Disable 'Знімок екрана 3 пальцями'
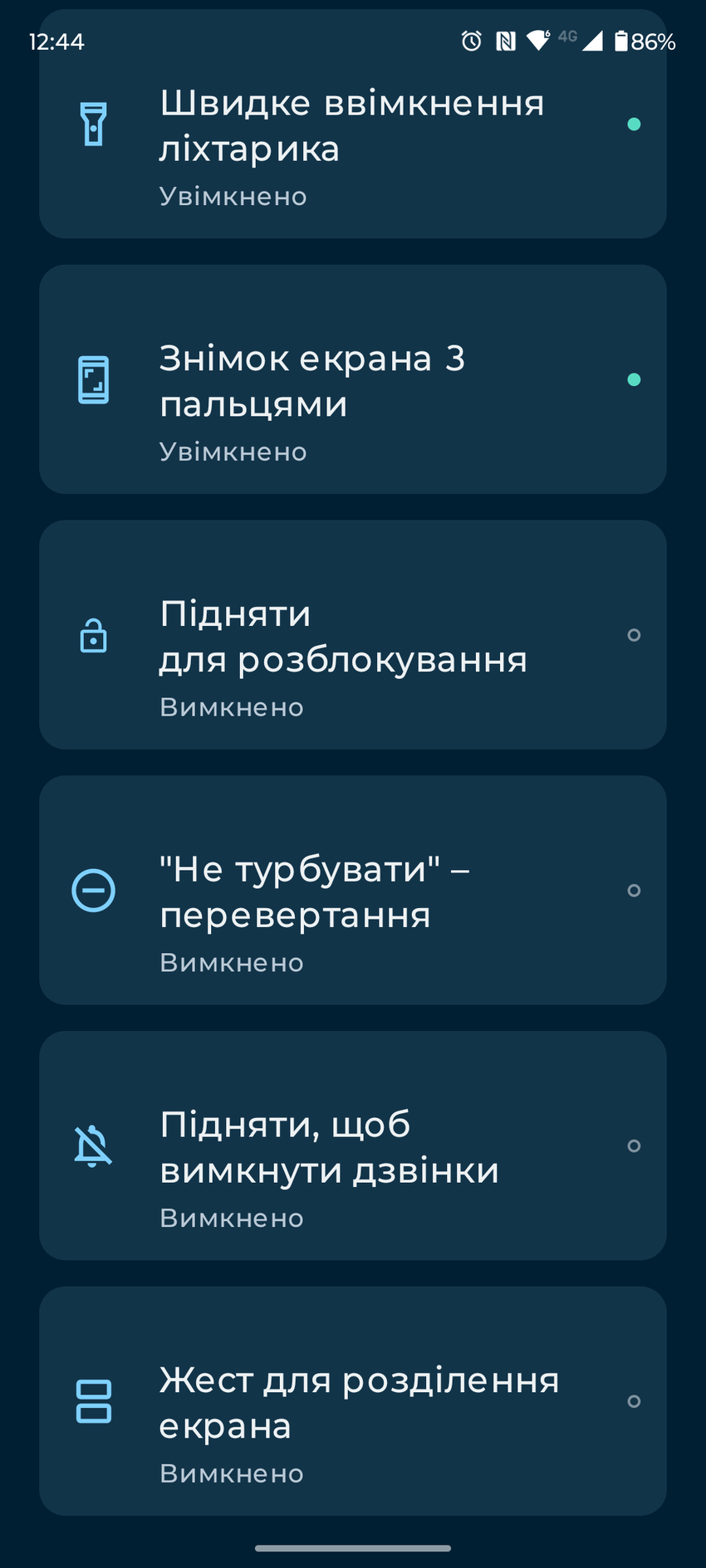 [x=635, y=379]
